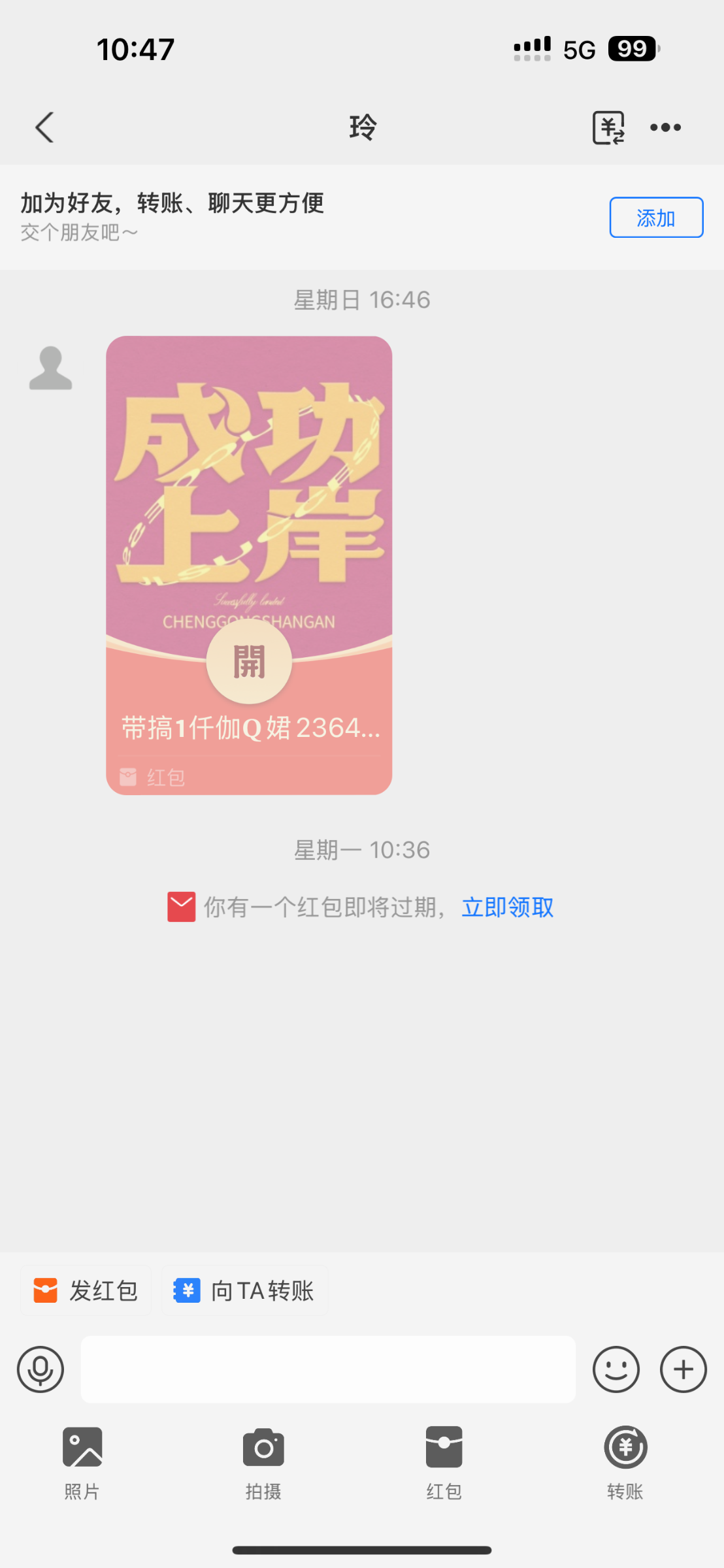
Task: Tap the 发红包 chip
Action: click(86, 1290)
